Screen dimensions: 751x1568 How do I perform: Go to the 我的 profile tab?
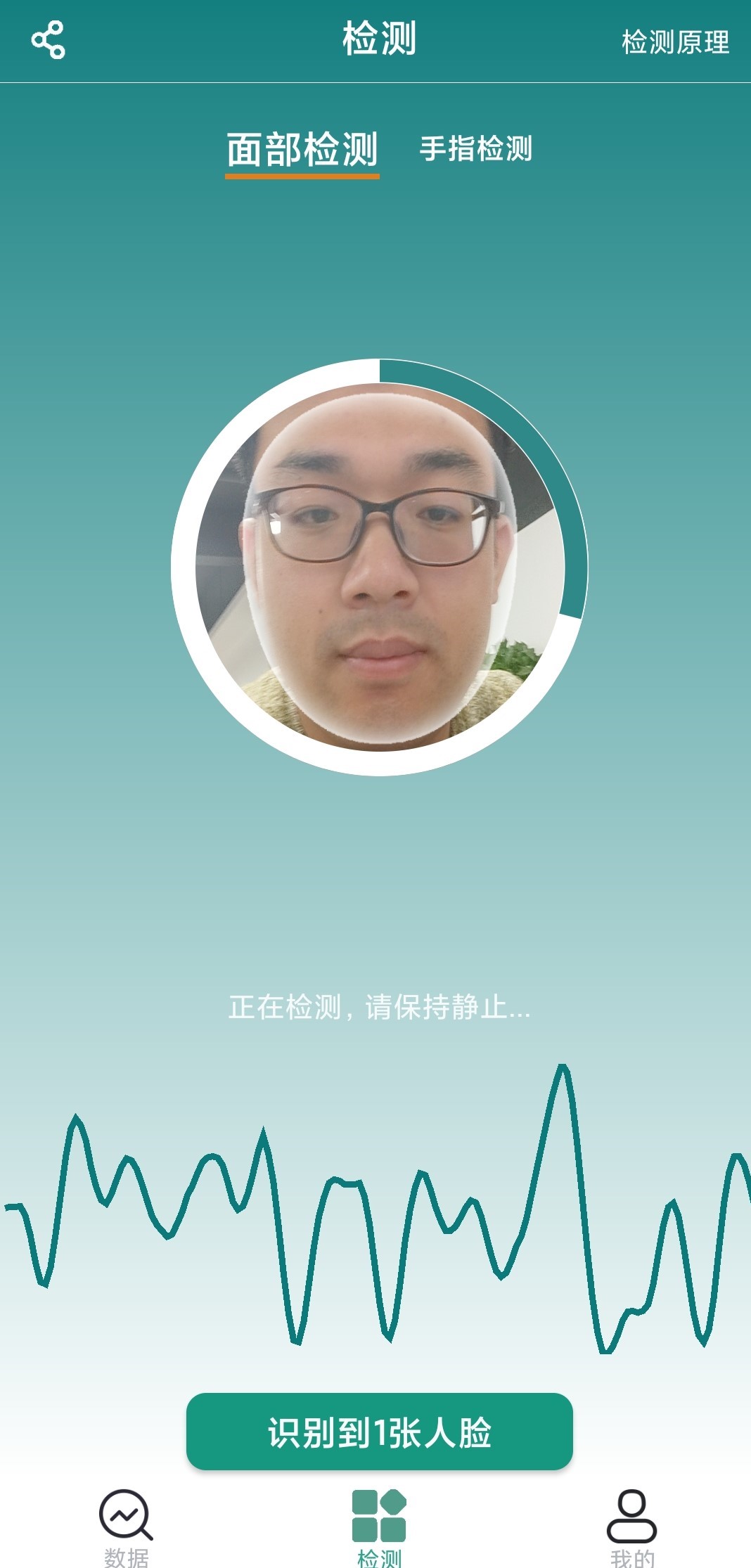point(631,1526)
